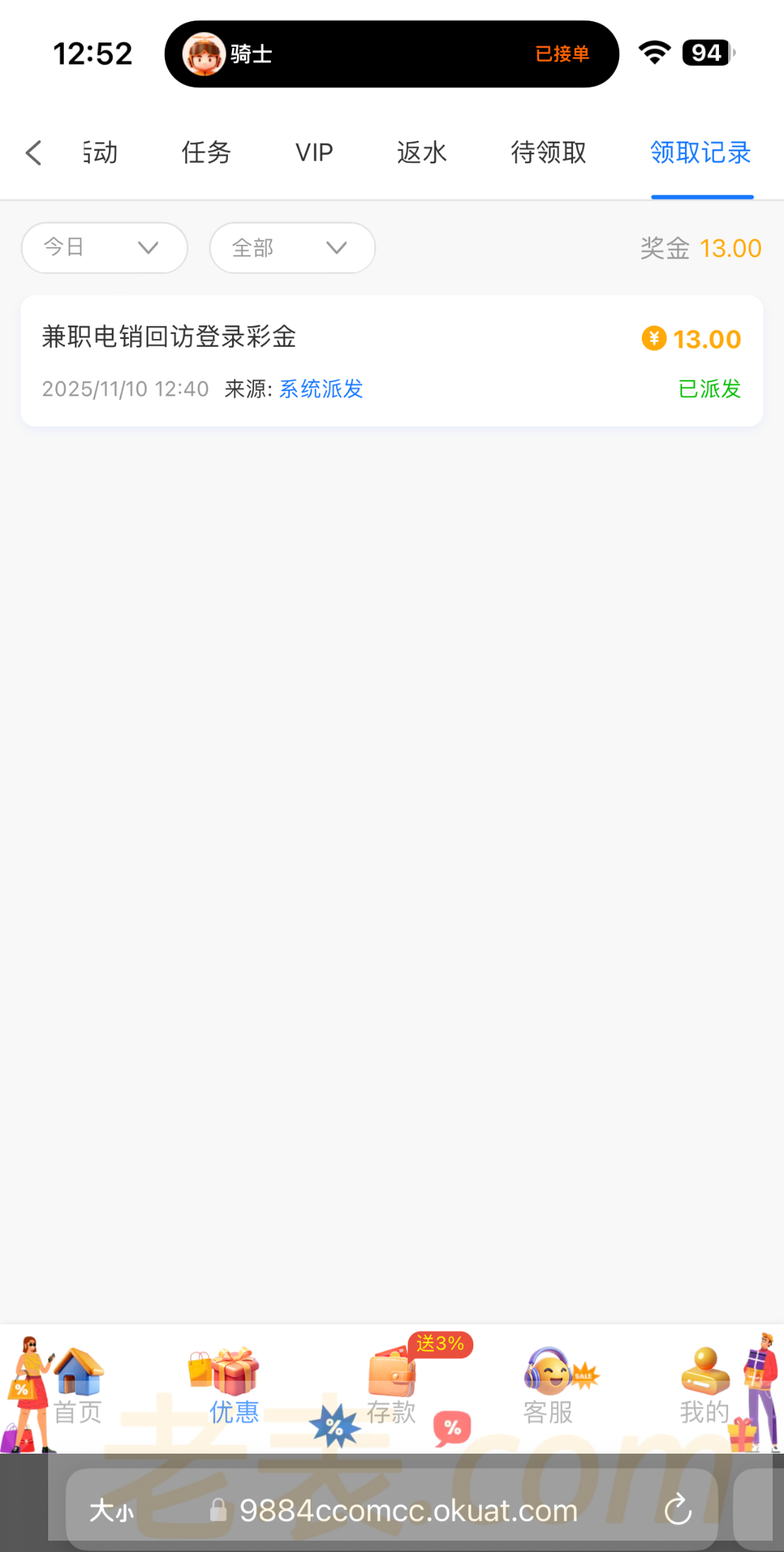Select the 返水 tab

click(x=422, y=153)
